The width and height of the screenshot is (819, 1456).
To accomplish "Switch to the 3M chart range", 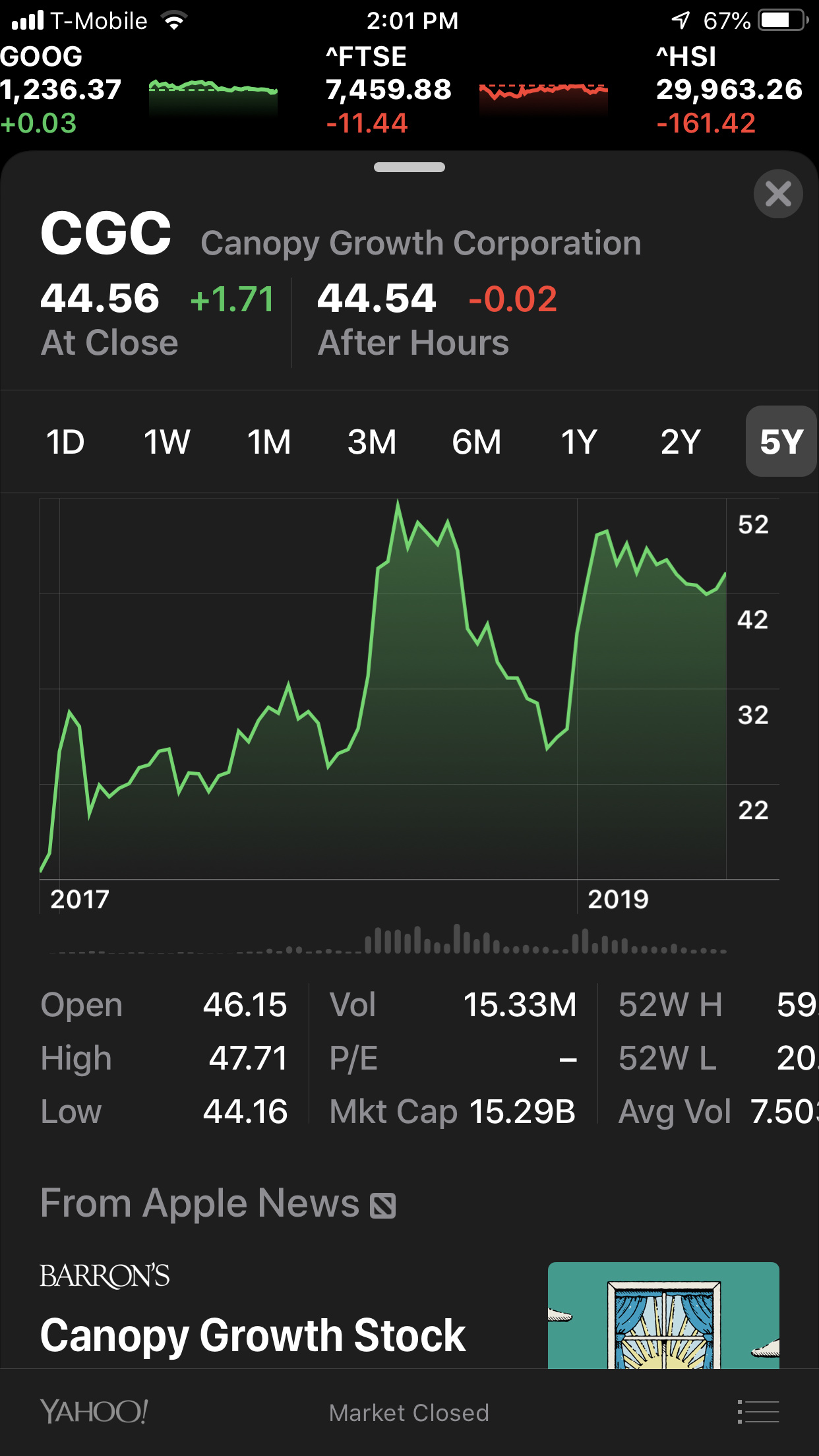I will pos(372,442).
